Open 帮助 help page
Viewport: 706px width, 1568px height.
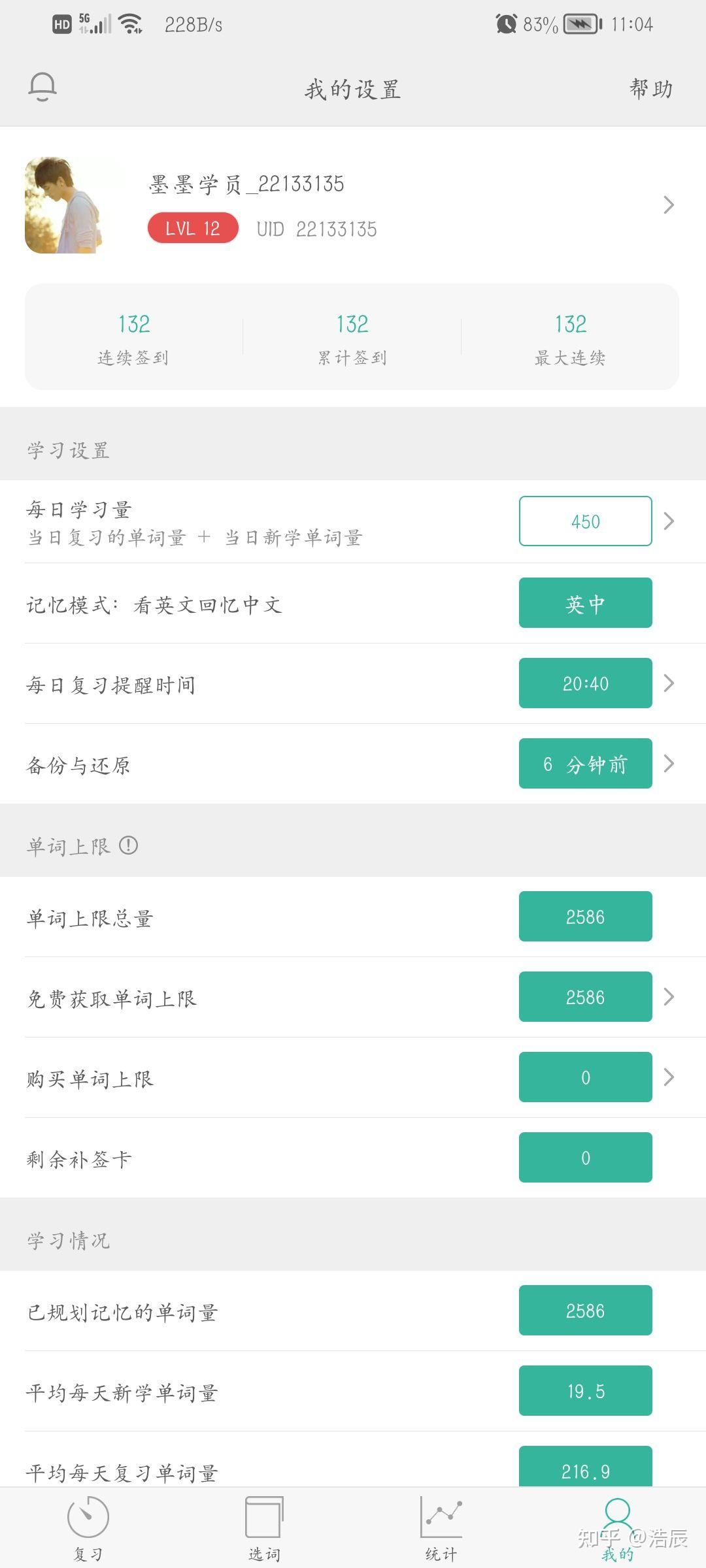651,89
